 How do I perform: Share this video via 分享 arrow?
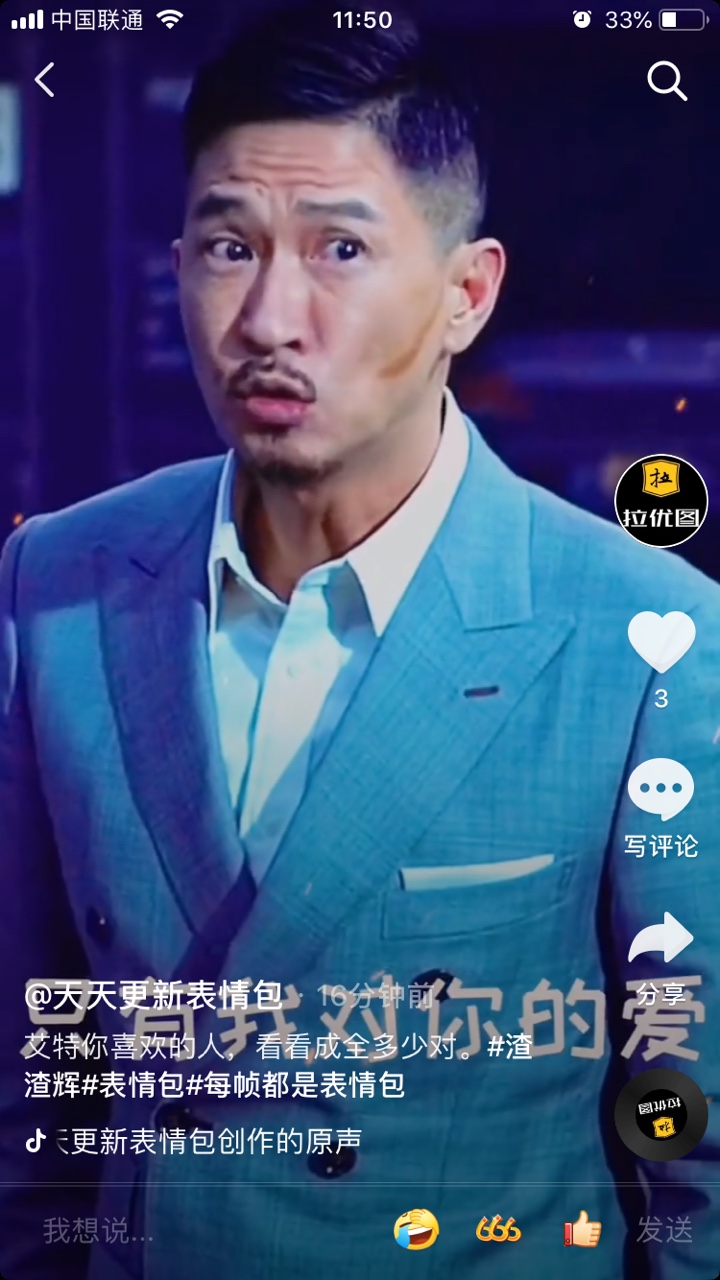point(661,940)
